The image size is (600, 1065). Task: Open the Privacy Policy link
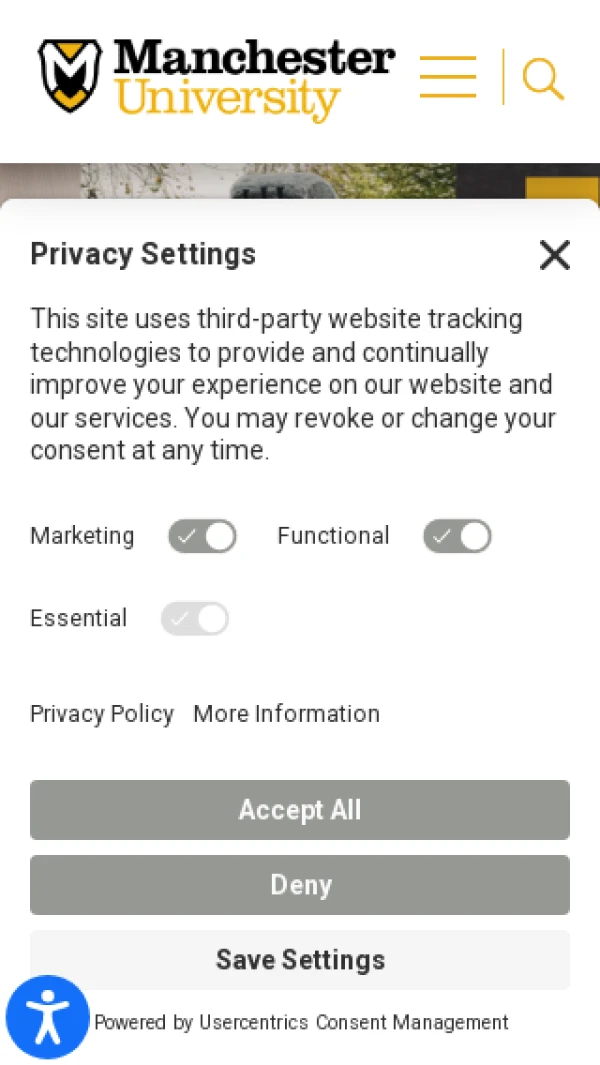102,714
